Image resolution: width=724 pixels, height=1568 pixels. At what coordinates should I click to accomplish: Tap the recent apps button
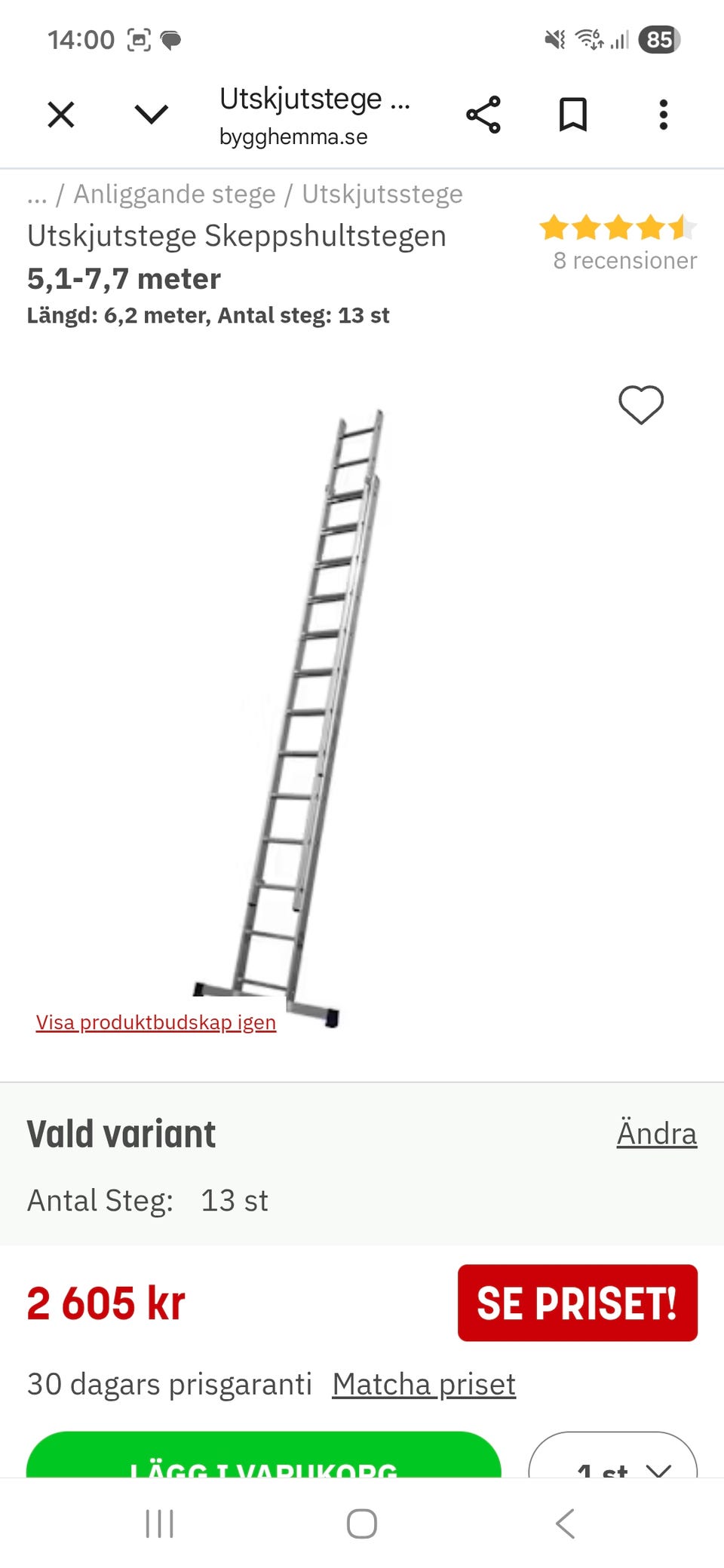coord(160,1523)
